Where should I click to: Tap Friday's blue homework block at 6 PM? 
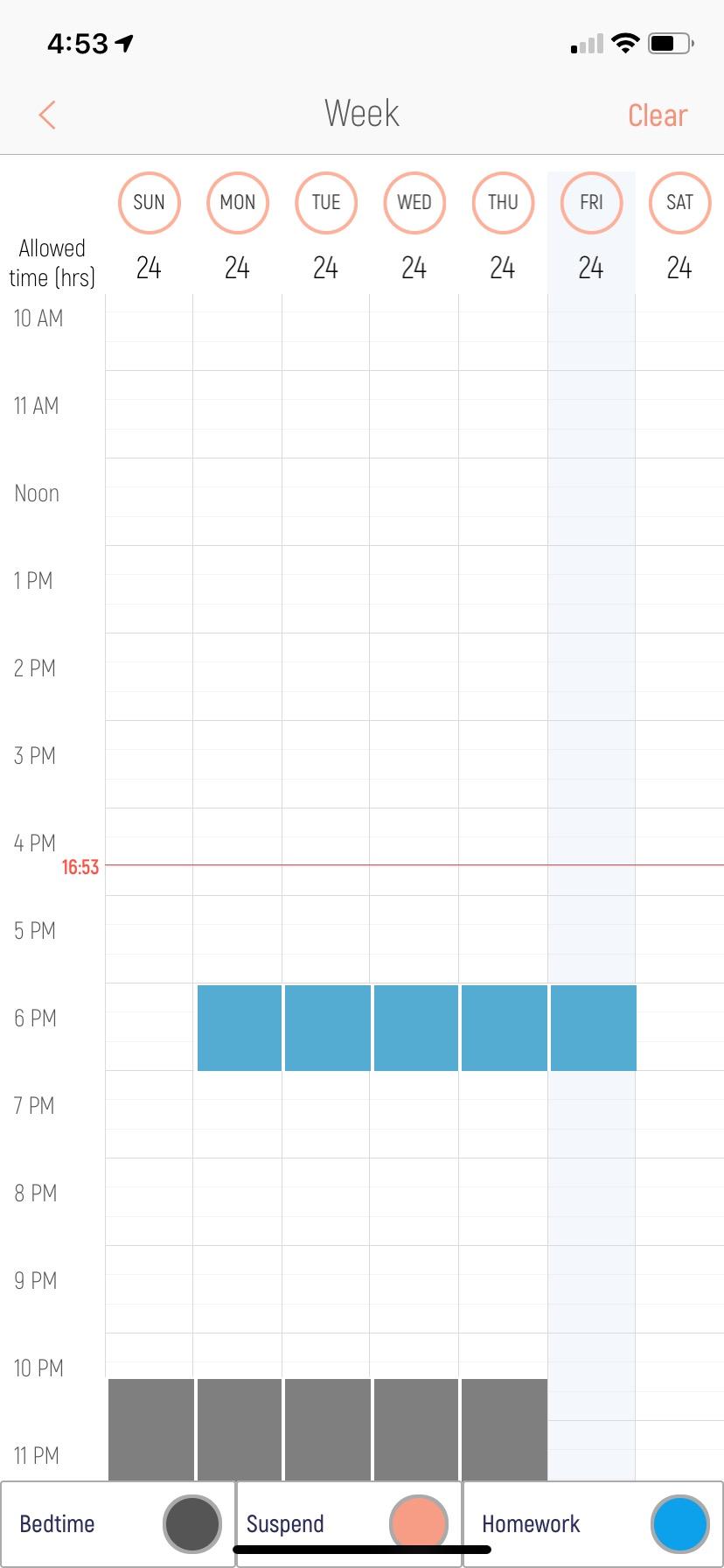(593, 1027)
